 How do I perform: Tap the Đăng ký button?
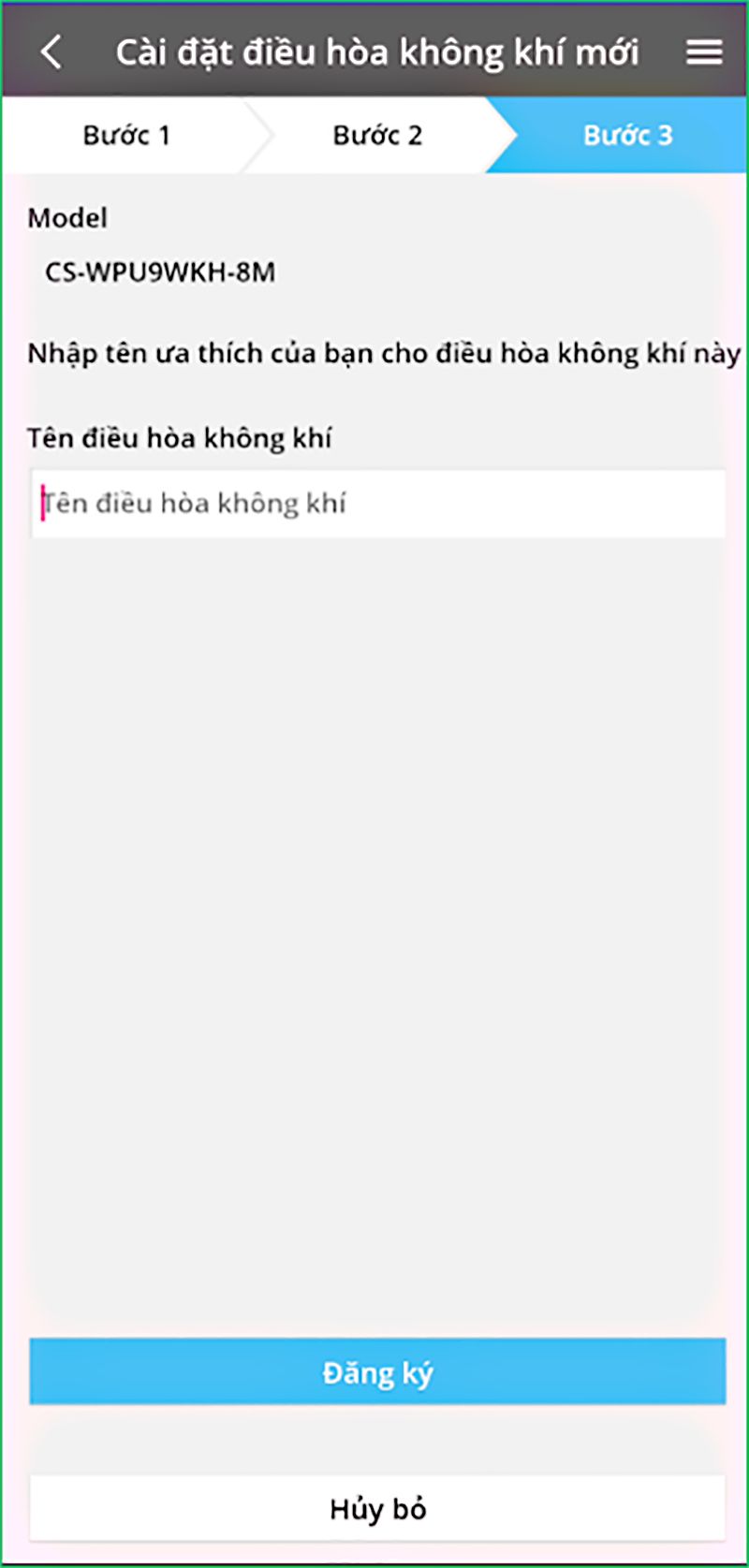pyautogui.click(x=377, y=1372)
